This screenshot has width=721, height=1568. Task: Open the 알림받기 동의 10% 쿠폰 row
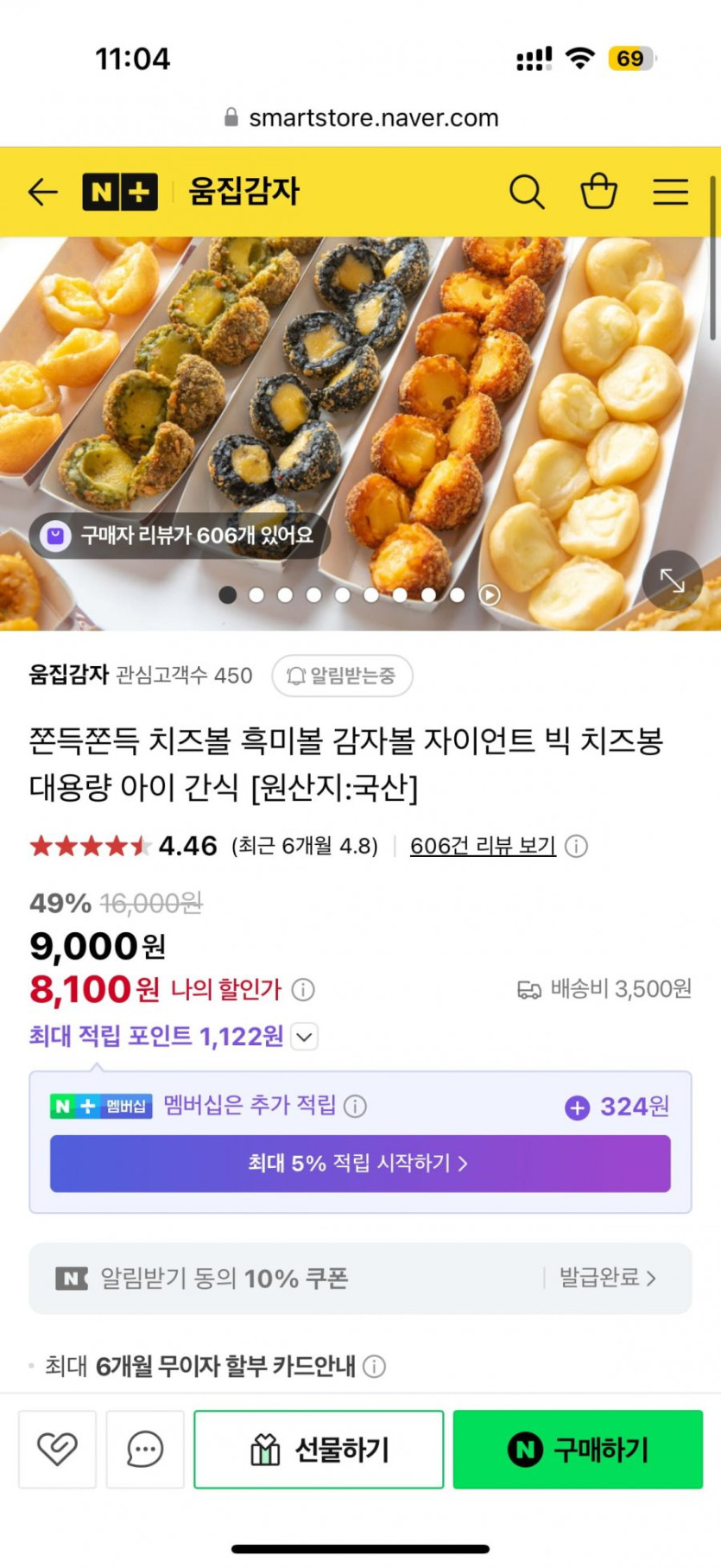click(360, 1279)
